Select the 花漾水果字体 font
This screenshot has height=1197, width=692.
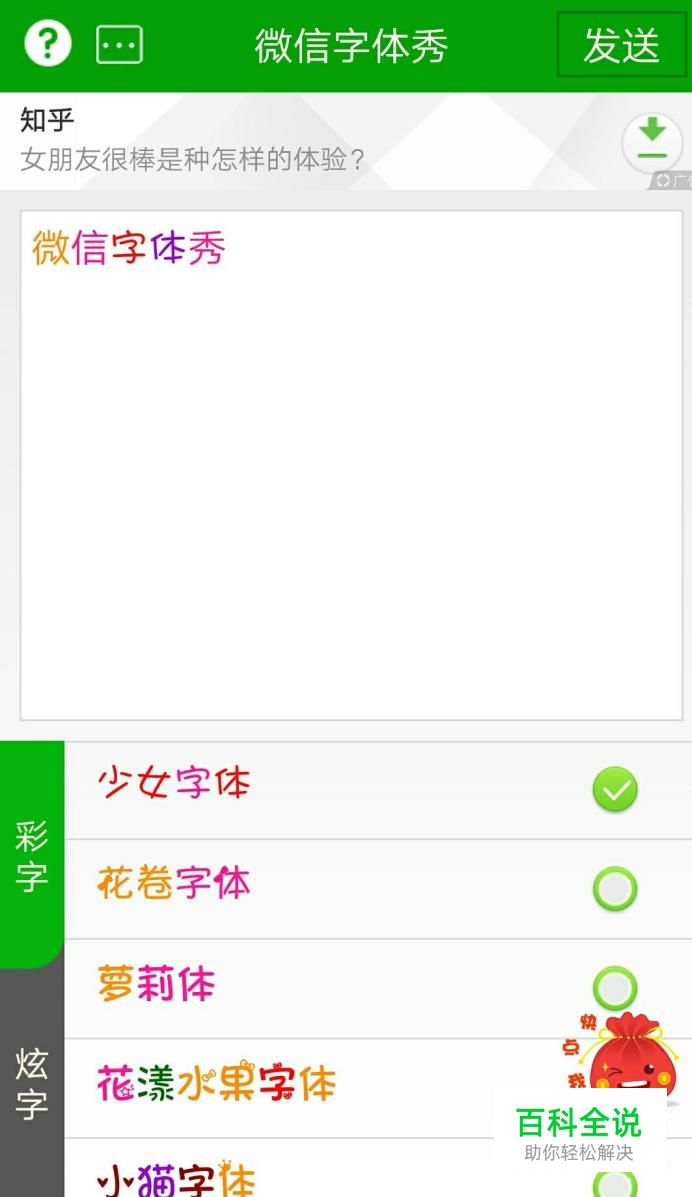pos(378,1089)
